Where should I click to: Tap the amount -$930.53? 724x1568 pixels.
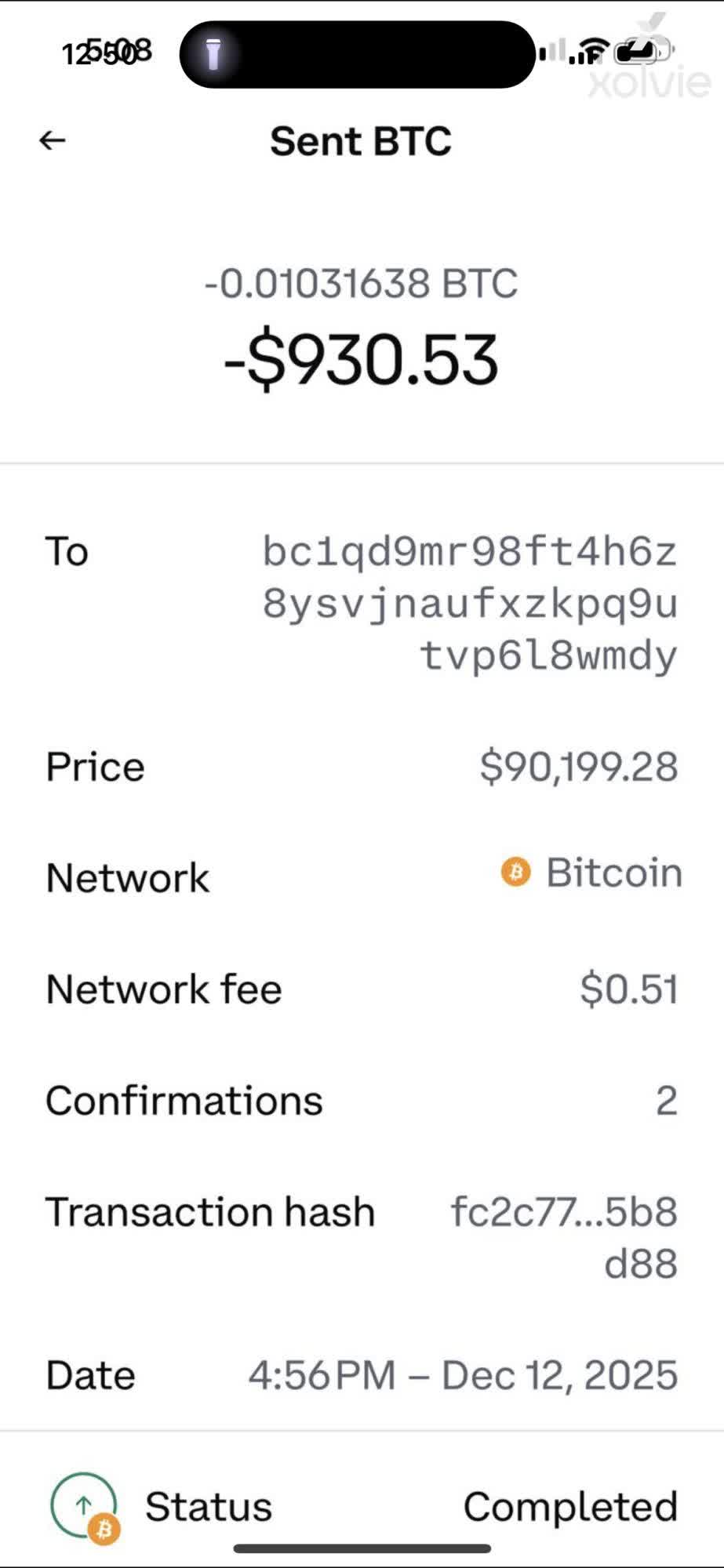point(362,361)
